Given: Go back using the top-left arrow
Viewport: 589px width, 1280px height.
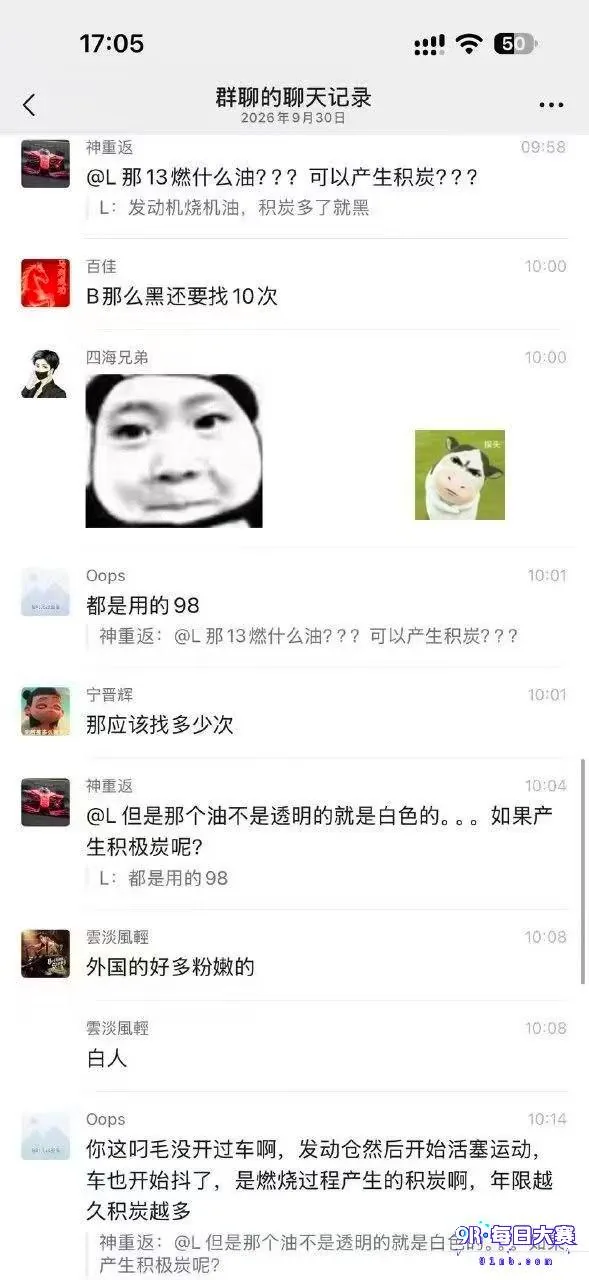Looking at the screenshot, I should coord(29,104).
